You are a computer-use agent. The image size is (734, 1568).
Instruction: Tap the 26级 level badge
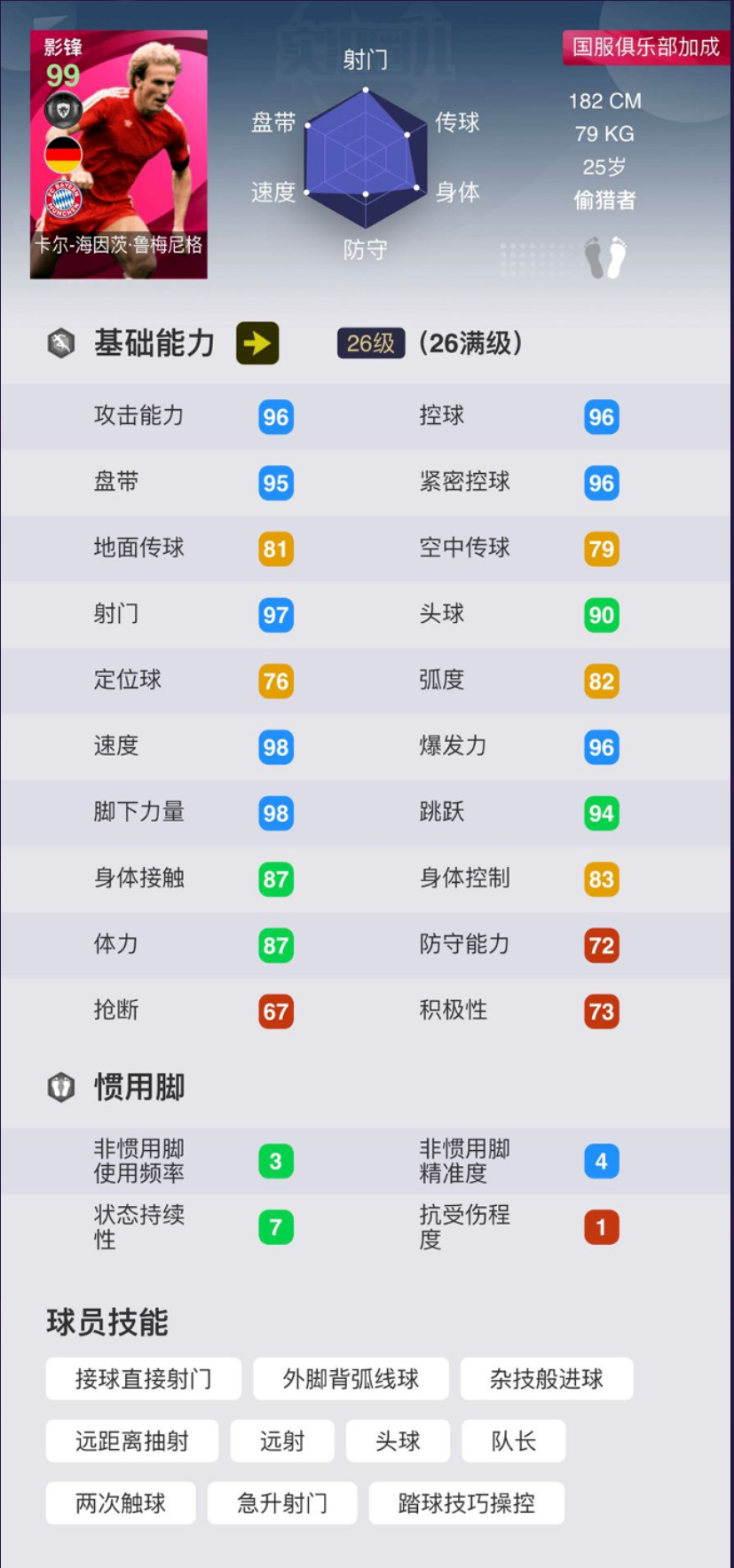(x=371, y=343)
